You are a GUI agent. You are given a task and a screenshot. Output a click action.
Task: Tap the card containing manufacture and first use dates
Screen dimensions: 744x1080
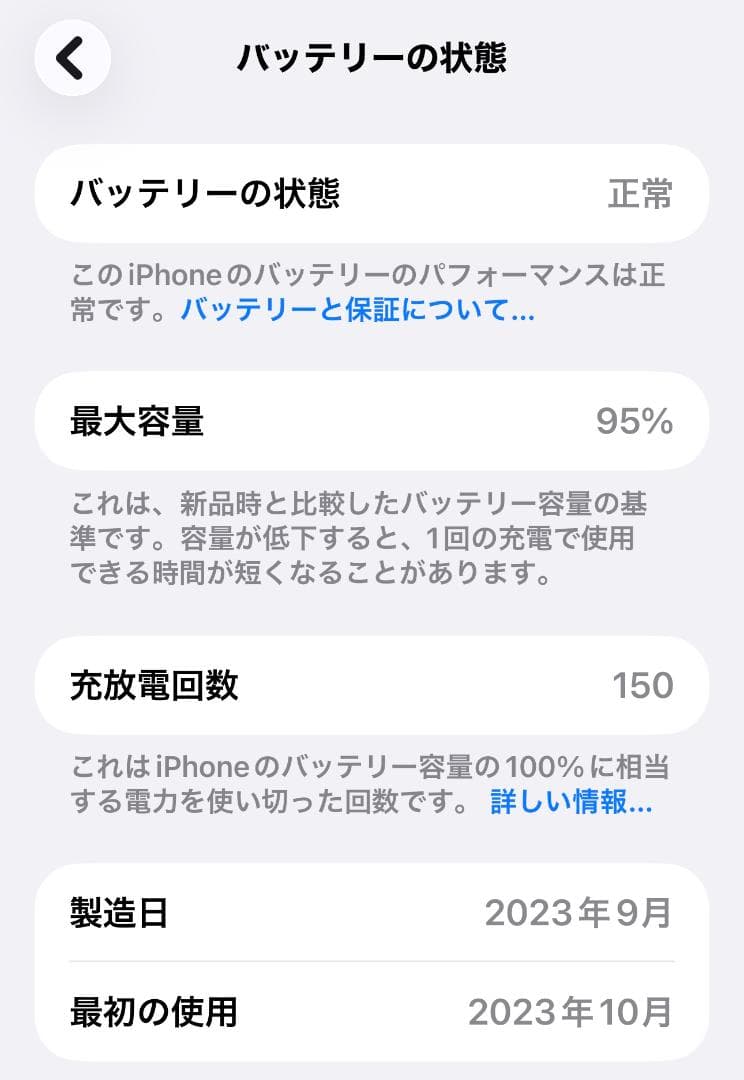click(x=372, y=962)
